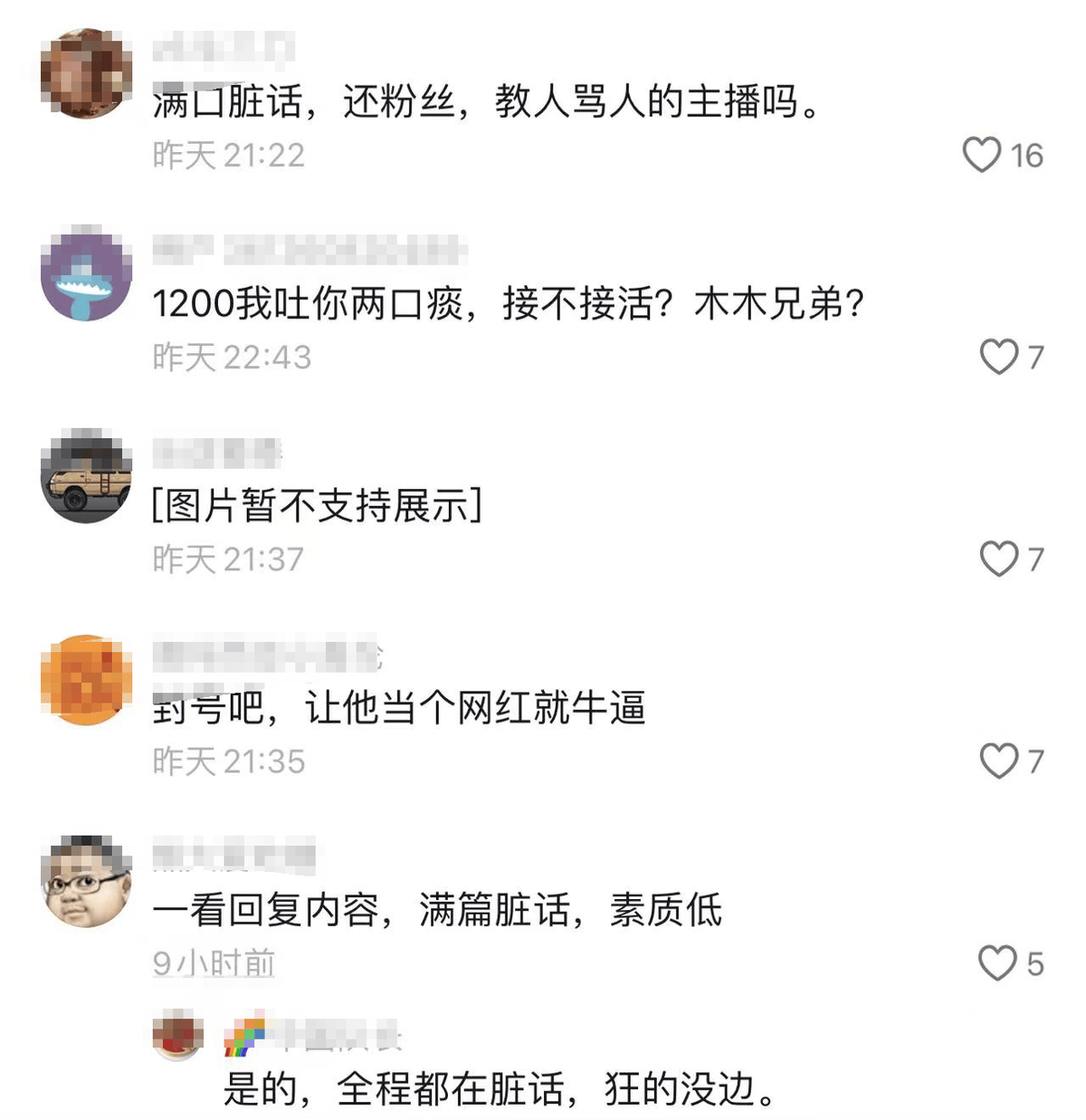The height and width of the screenshot is (1120, 1086).
Task: Like the comment saying 让他当个网红就牛逼
Action: [999, 761]
